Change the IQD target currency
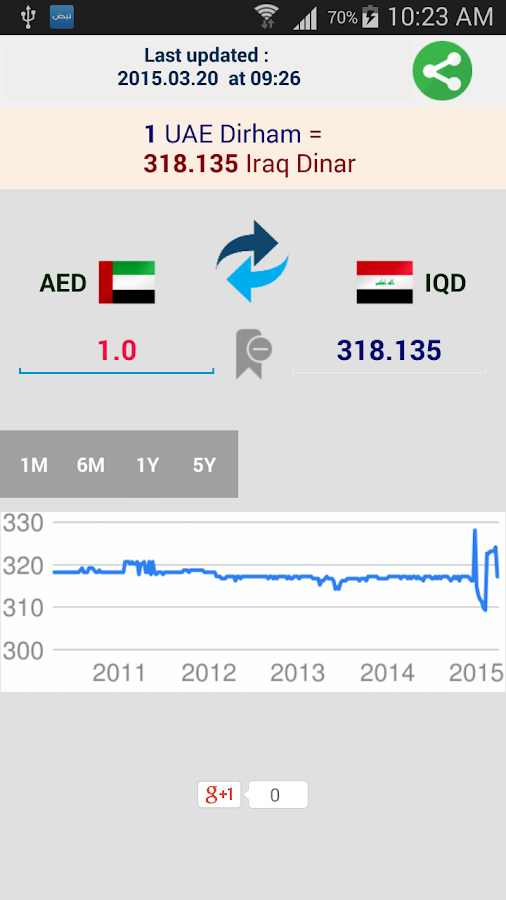Image resolution: width=506 pixels, height=900 pixels. pos(411,282)
